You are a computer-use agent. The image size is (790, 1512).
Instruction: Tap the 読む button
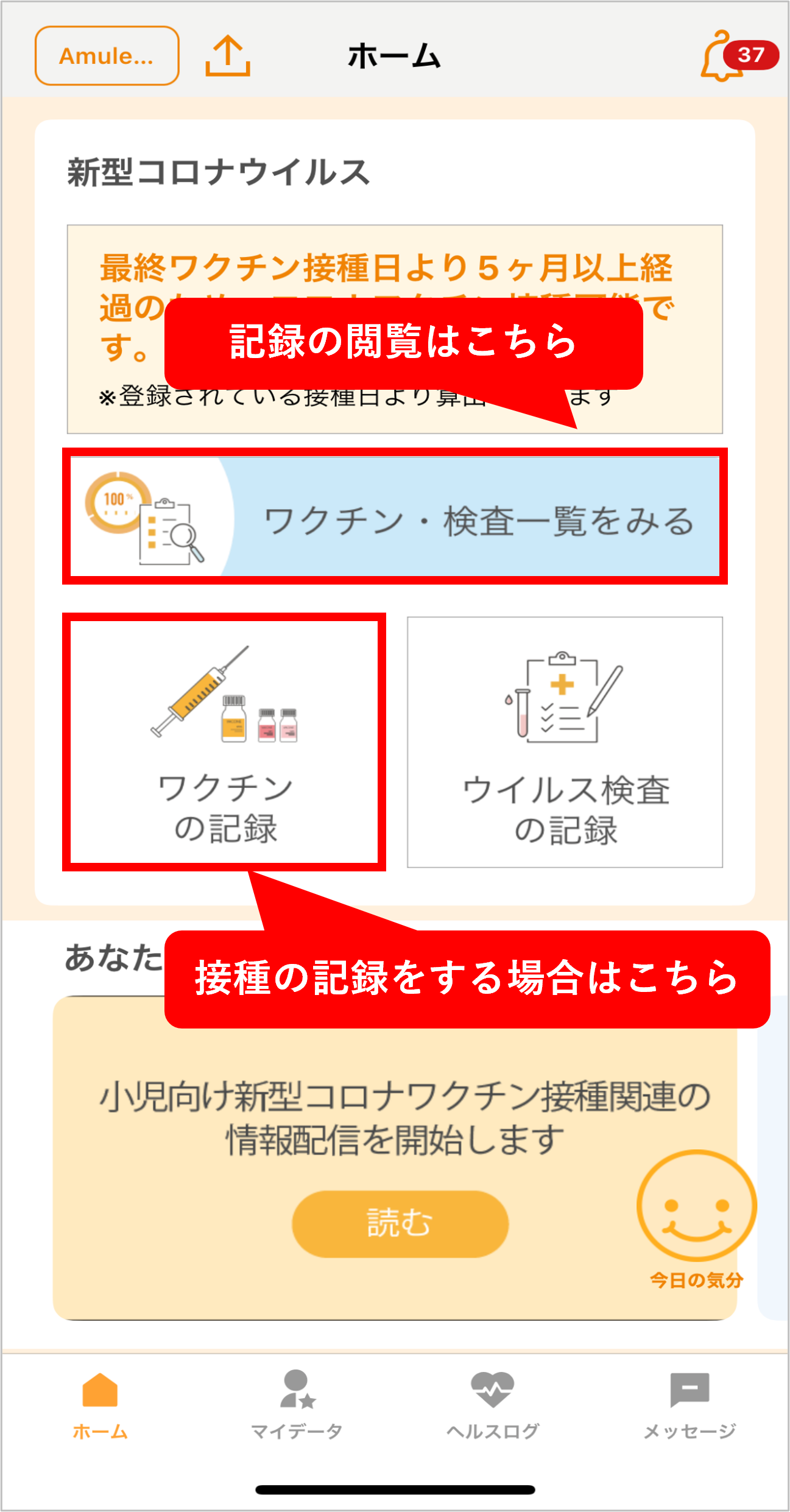400,1223
